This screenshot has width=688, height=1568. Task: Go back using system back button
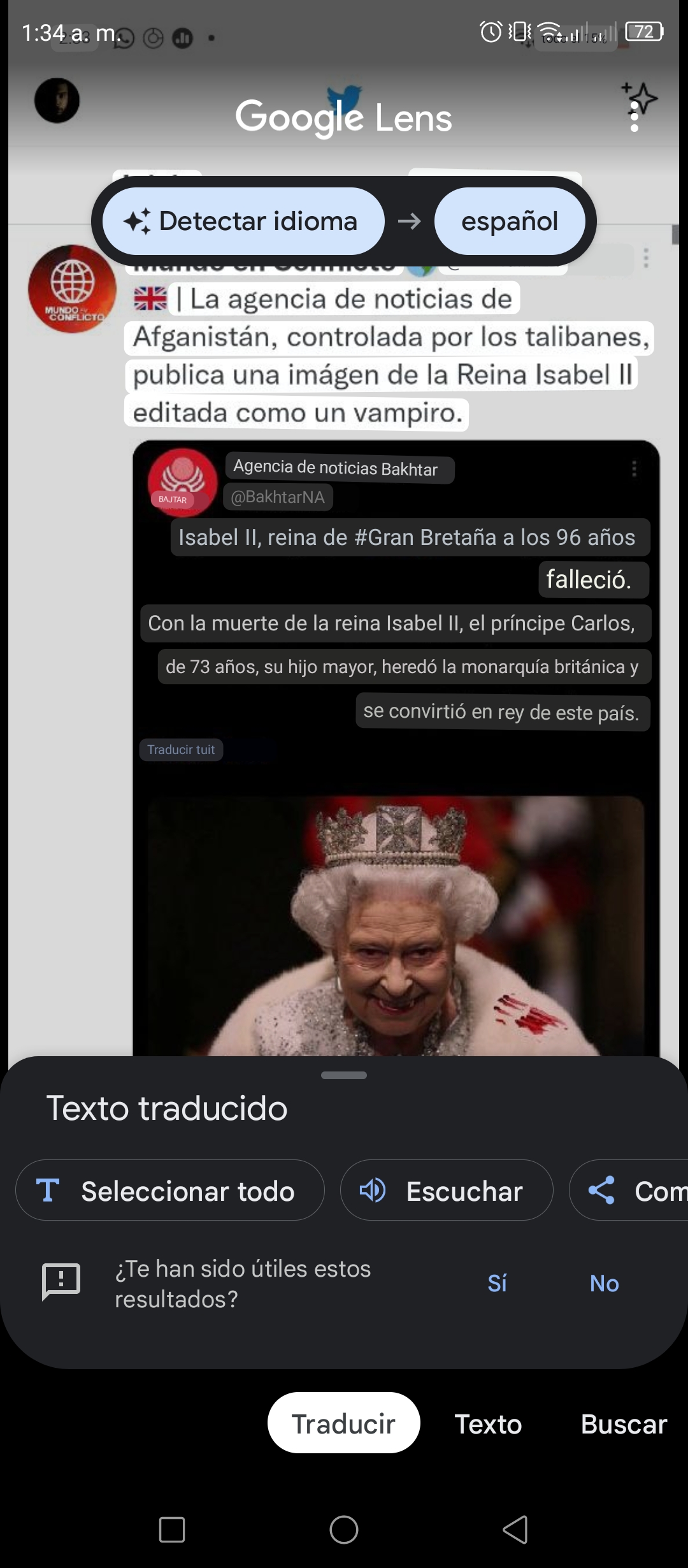coord(515,1529)
